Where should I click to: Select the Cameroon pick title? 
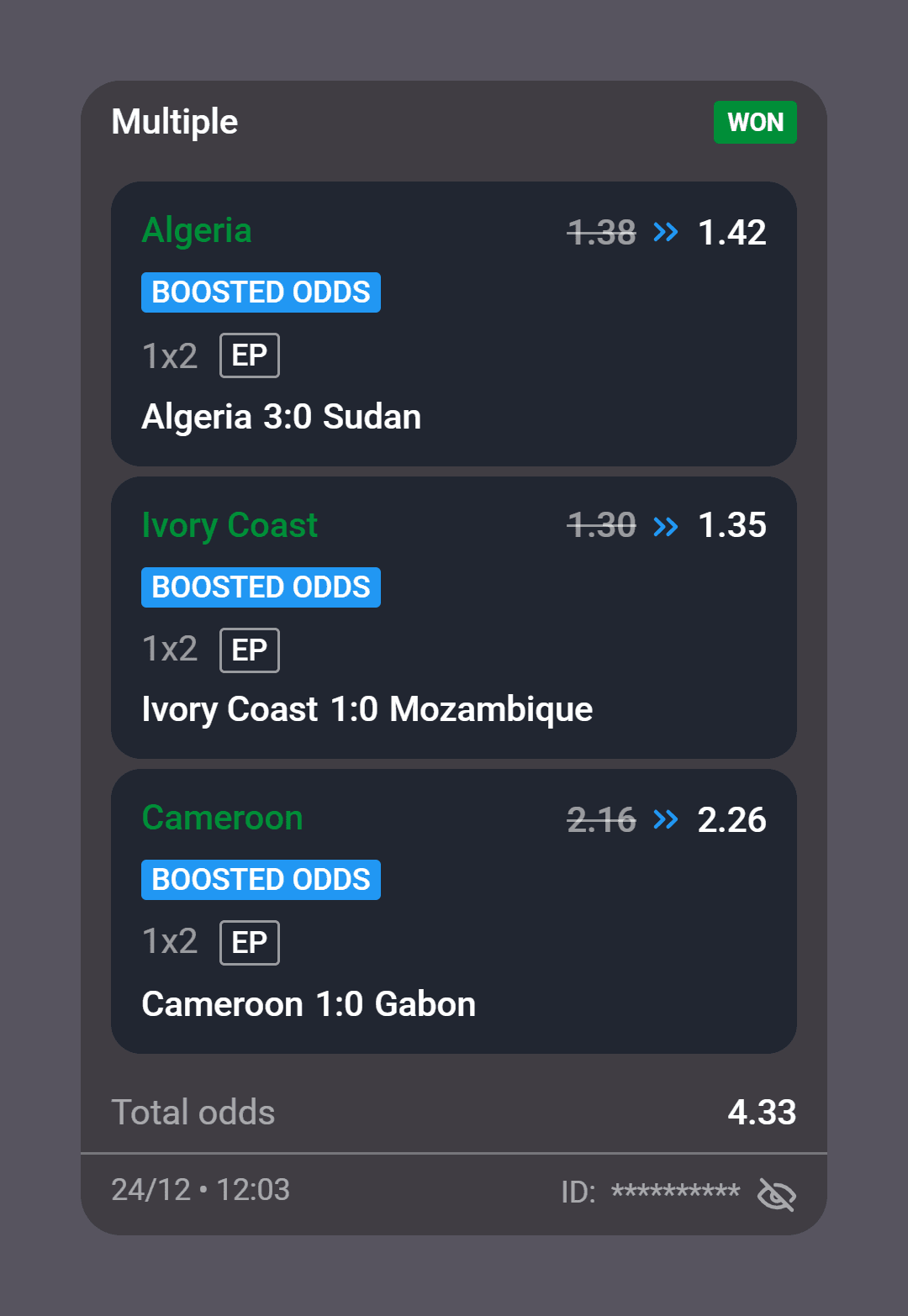[222, 818]
